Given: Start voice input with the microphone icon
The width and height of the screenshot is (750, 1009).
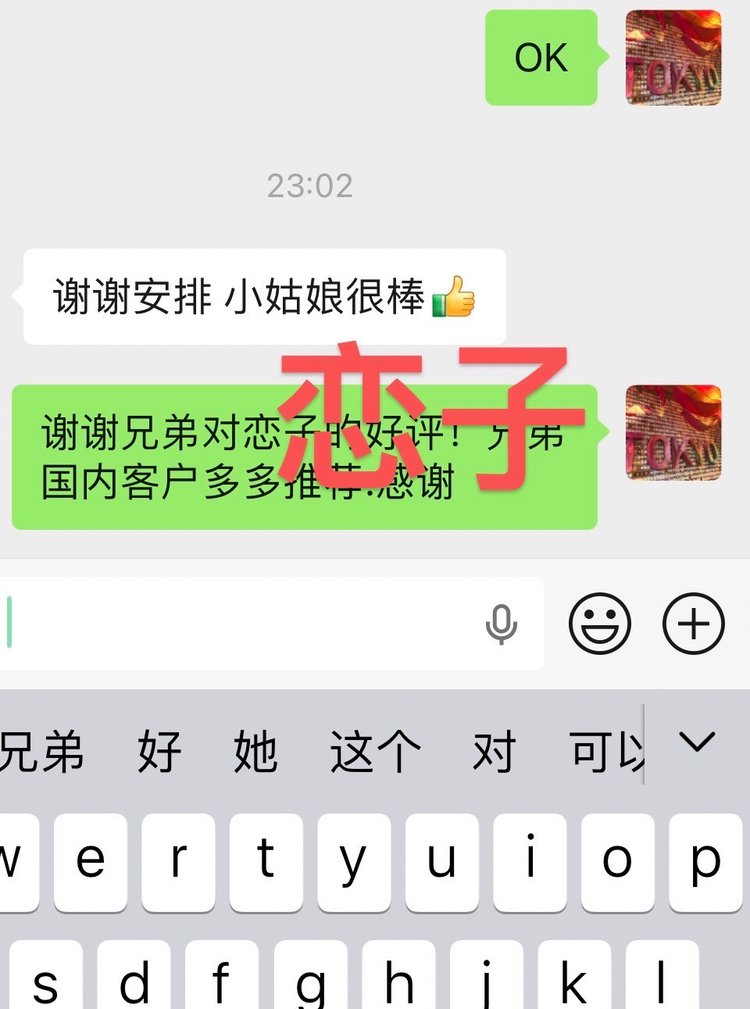Looking at the screenshot, I should [501, 624].
